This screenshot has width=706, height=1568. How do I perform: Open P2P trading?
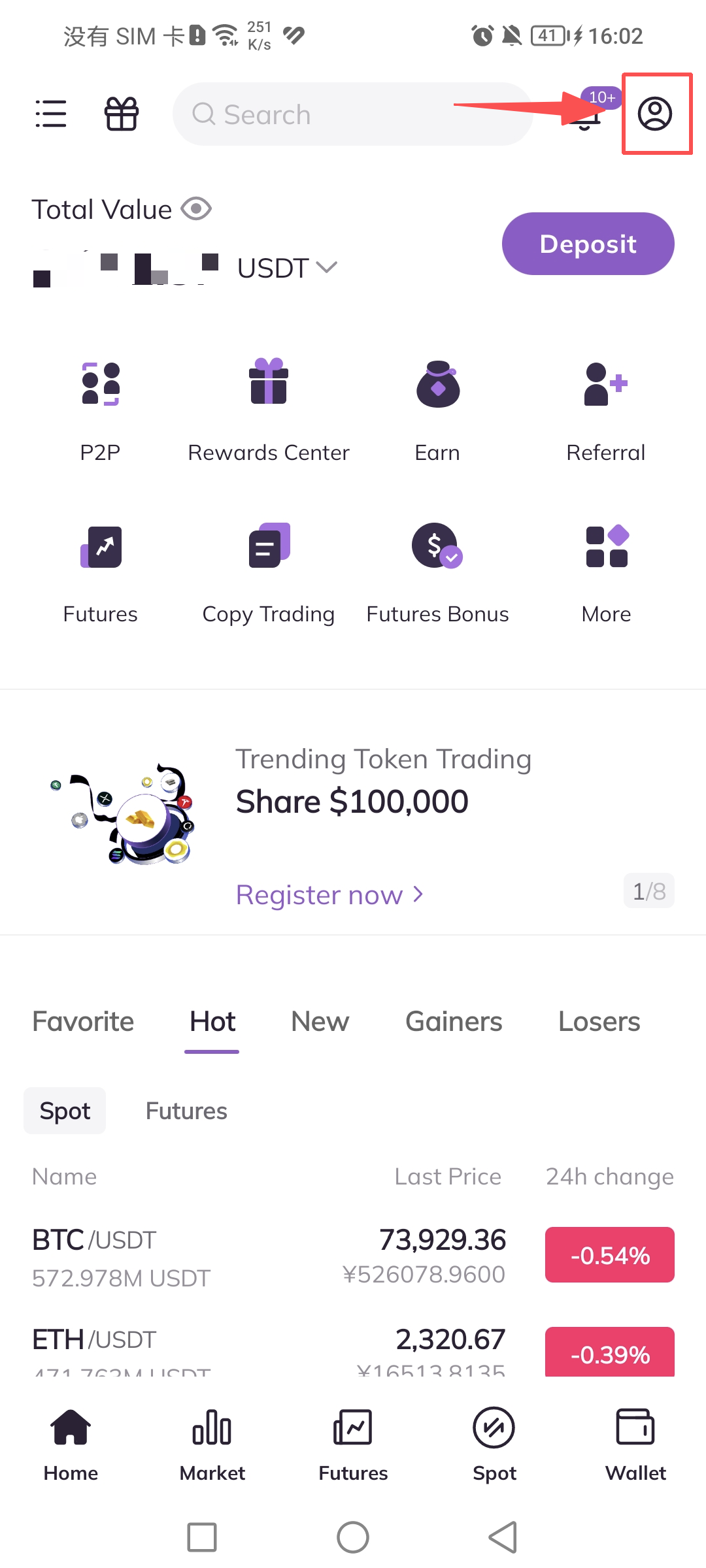[100, 408]
